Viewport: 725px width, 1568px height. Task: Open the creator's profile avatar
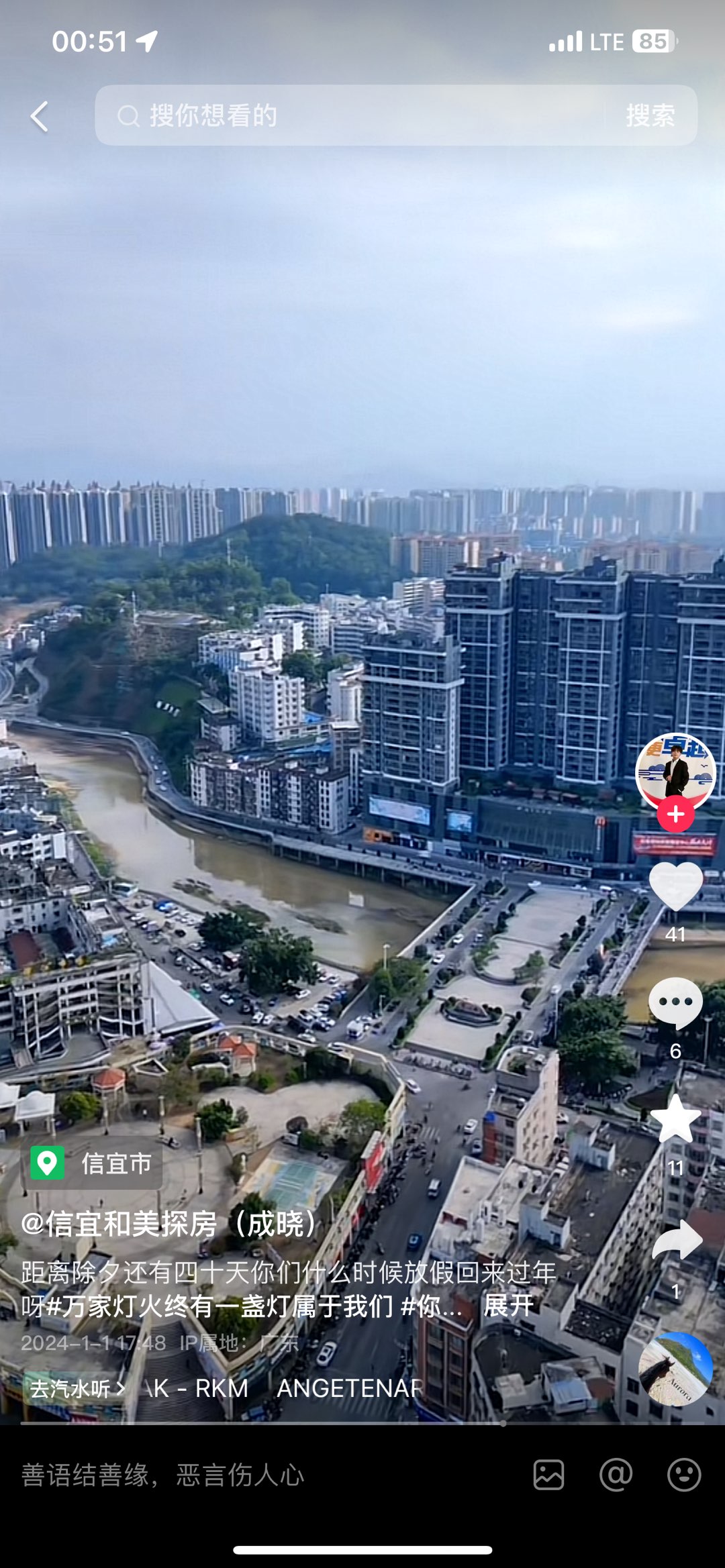point(675,770)
